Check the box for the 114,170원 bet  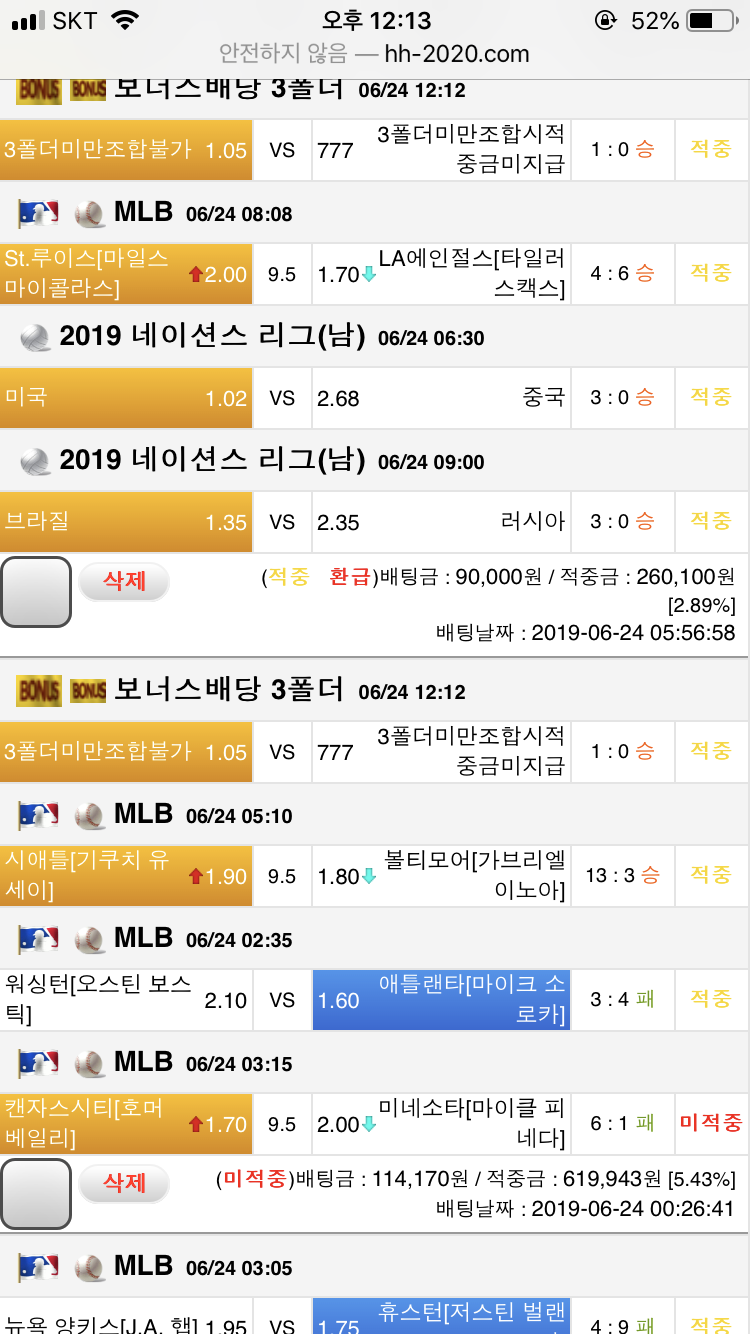[x=36, y=1194]
